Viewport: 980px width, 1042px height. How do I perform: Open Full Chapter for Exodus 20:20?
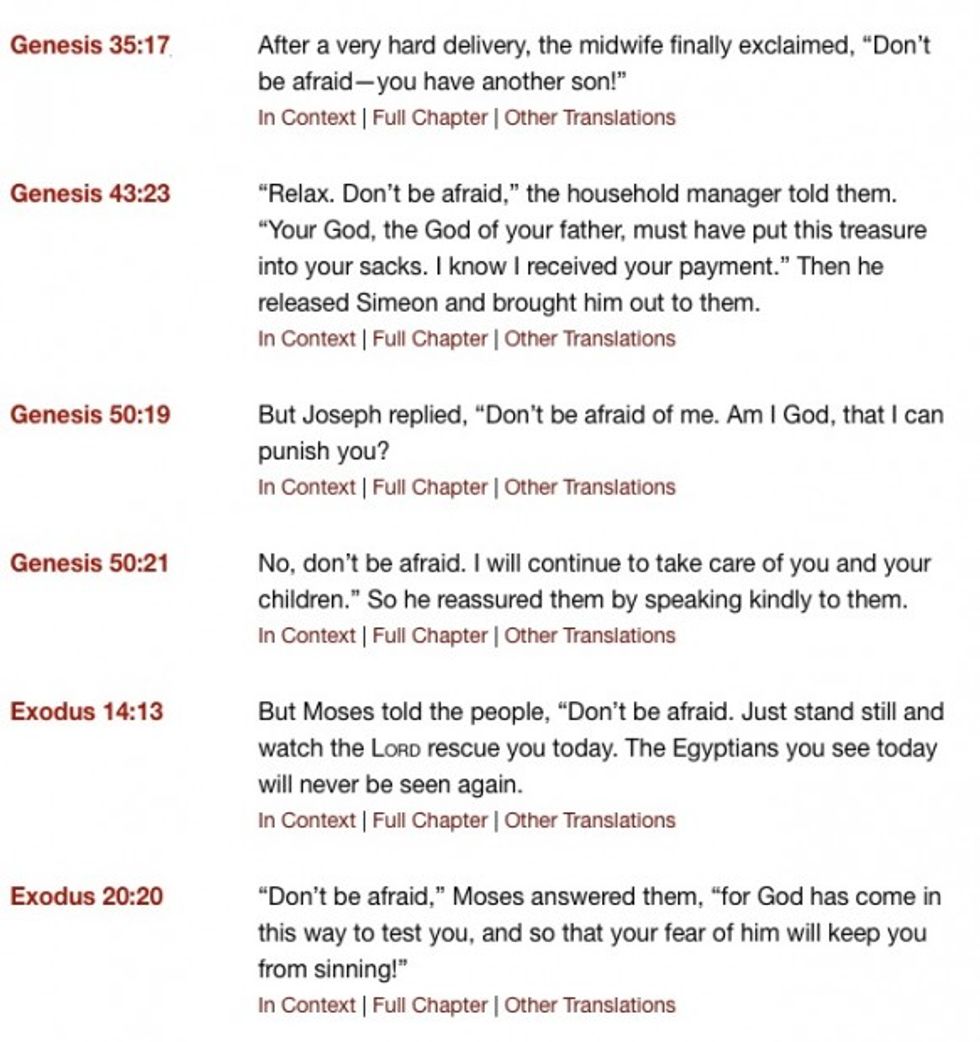430,1006
